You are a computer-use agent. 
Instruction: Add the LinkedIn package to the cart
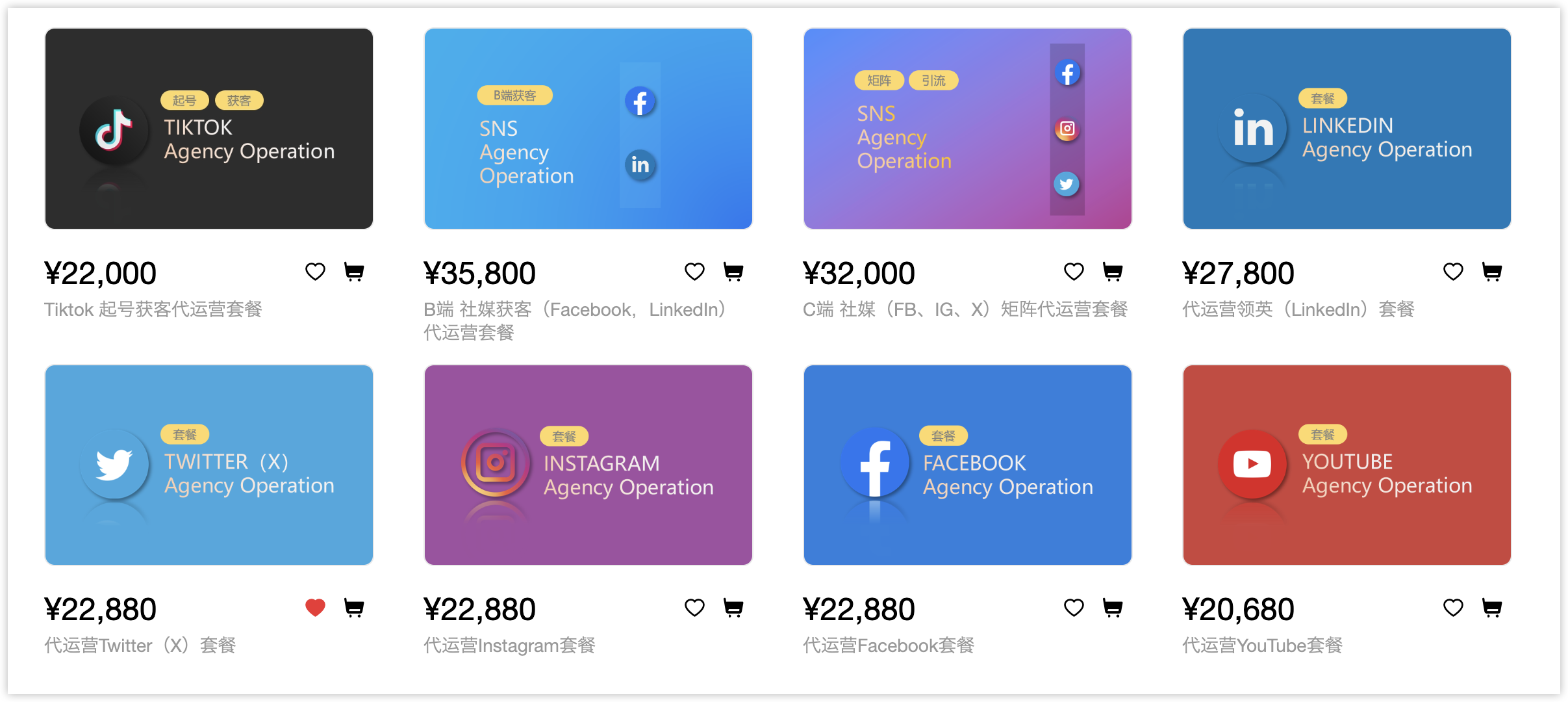click(x=1492, y=272)
